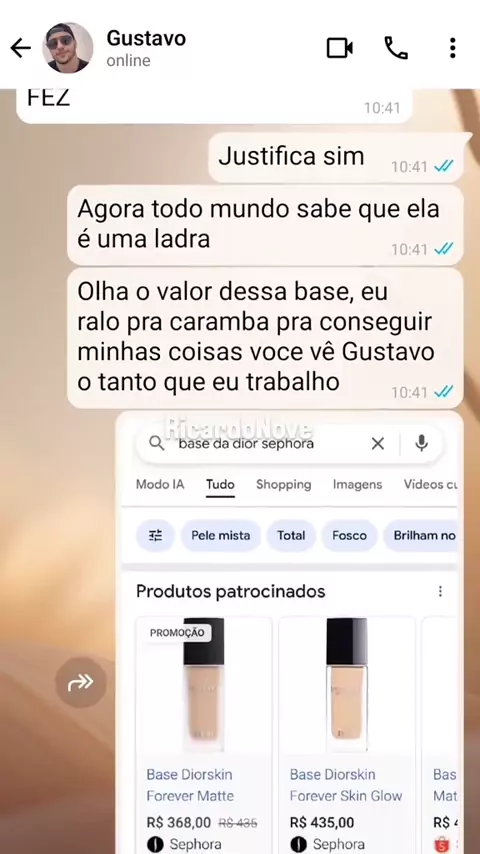The height and width of the screenshot is (854, 480).
Task: Start a voice call with Gustavo
Action: tap(396, 48)
